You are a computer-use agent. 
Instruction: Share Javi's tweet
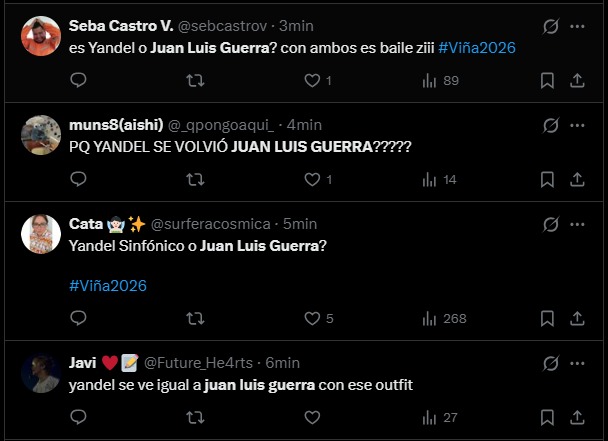tap(578, 417)
